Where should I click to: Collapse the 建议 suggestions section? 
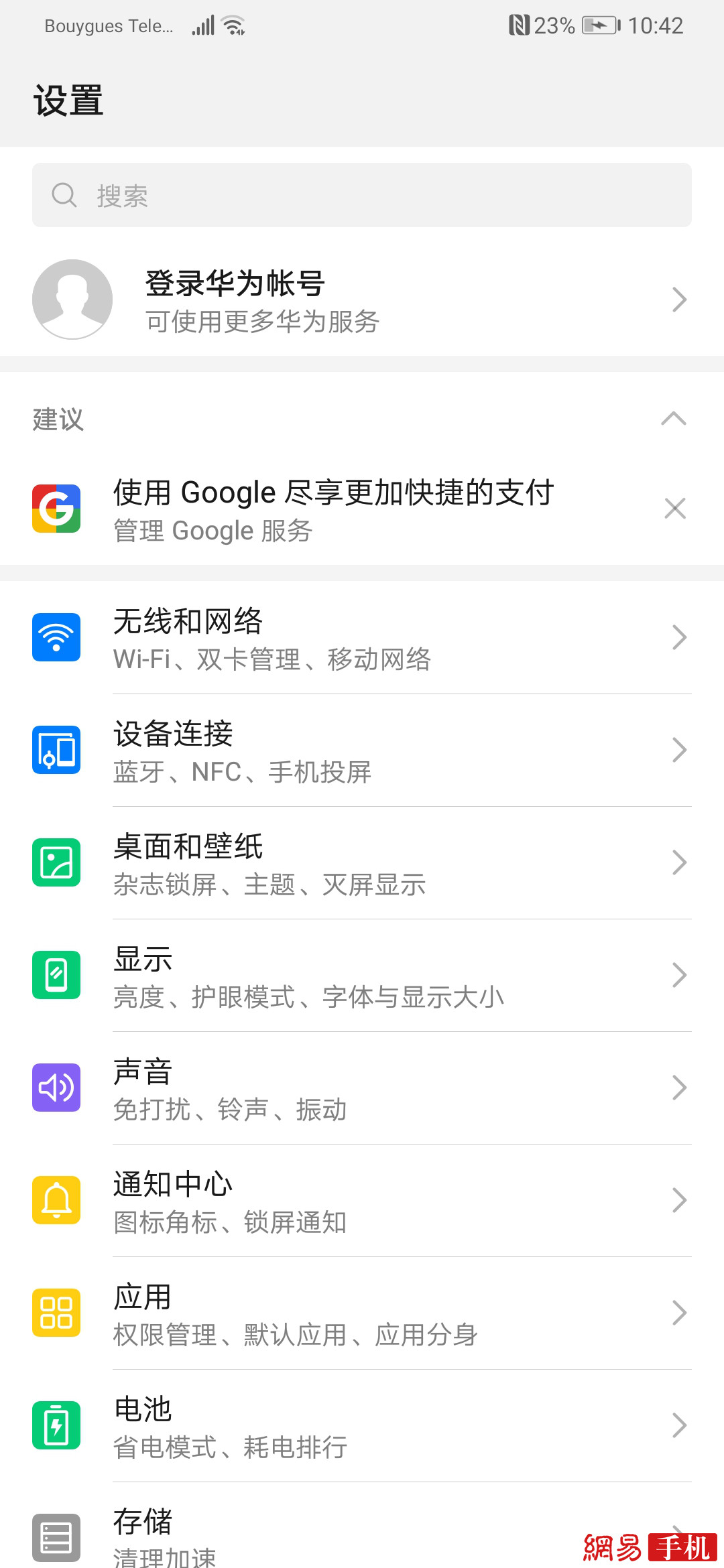(x=673, y=419)
